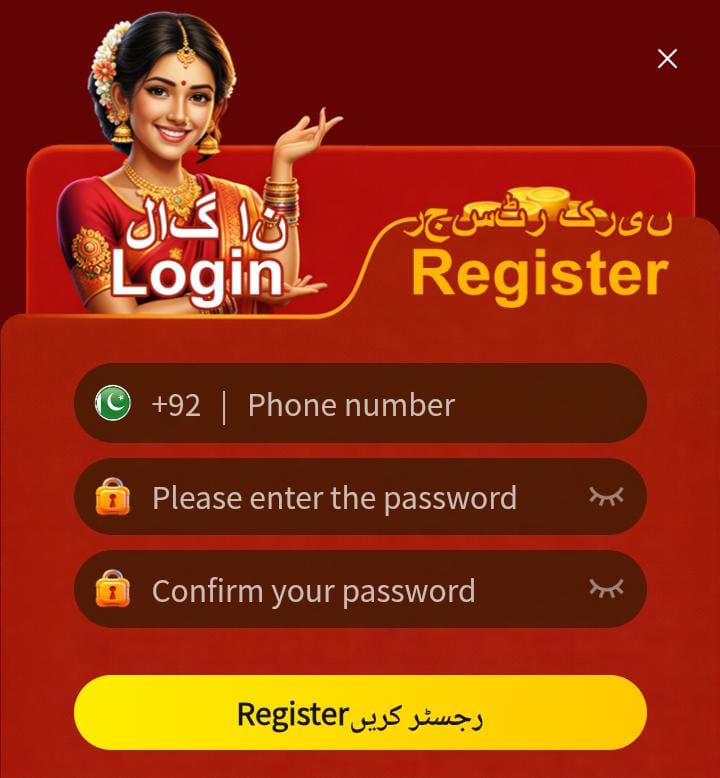Close the register dialog
Screen dimensions: 720x778
[667, 59]
